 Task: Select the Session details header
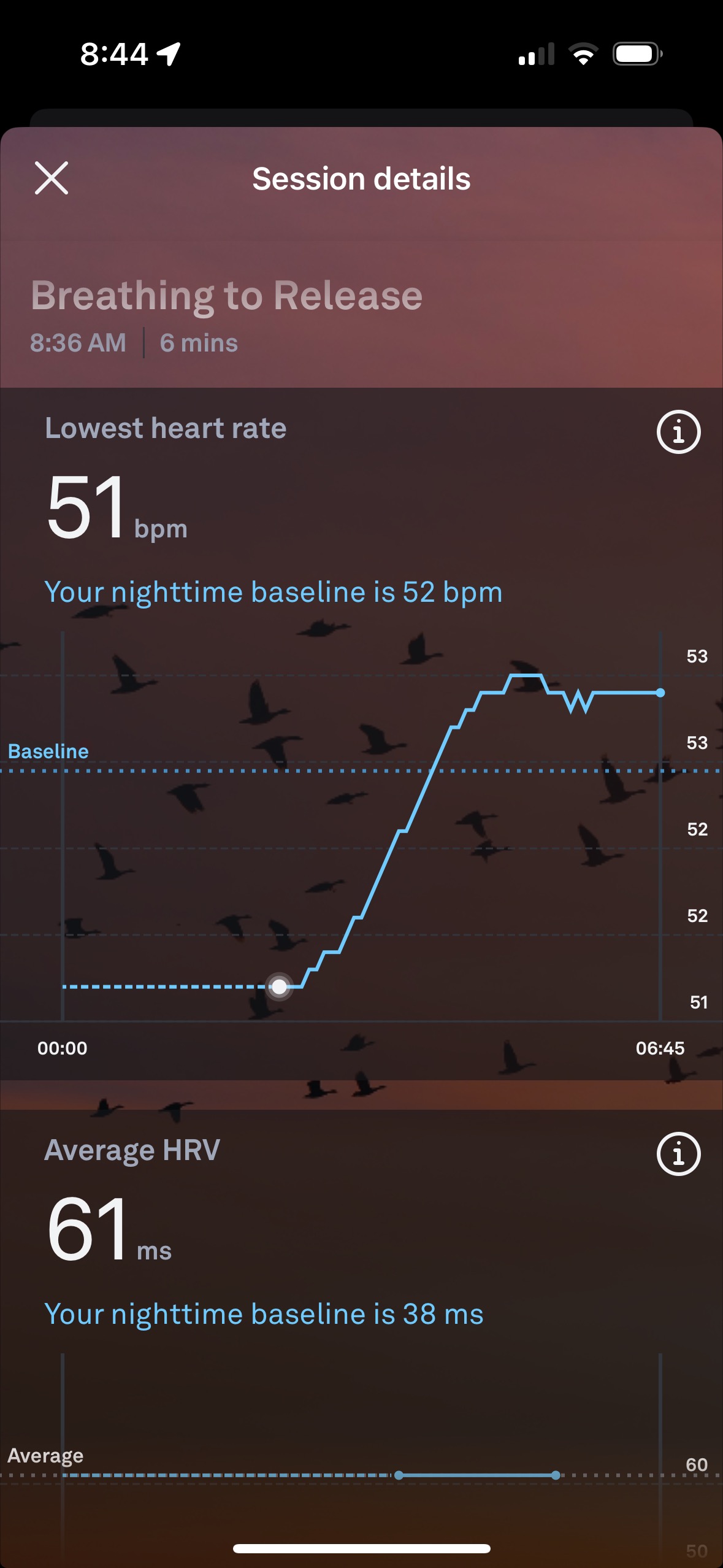click(361, 179)
